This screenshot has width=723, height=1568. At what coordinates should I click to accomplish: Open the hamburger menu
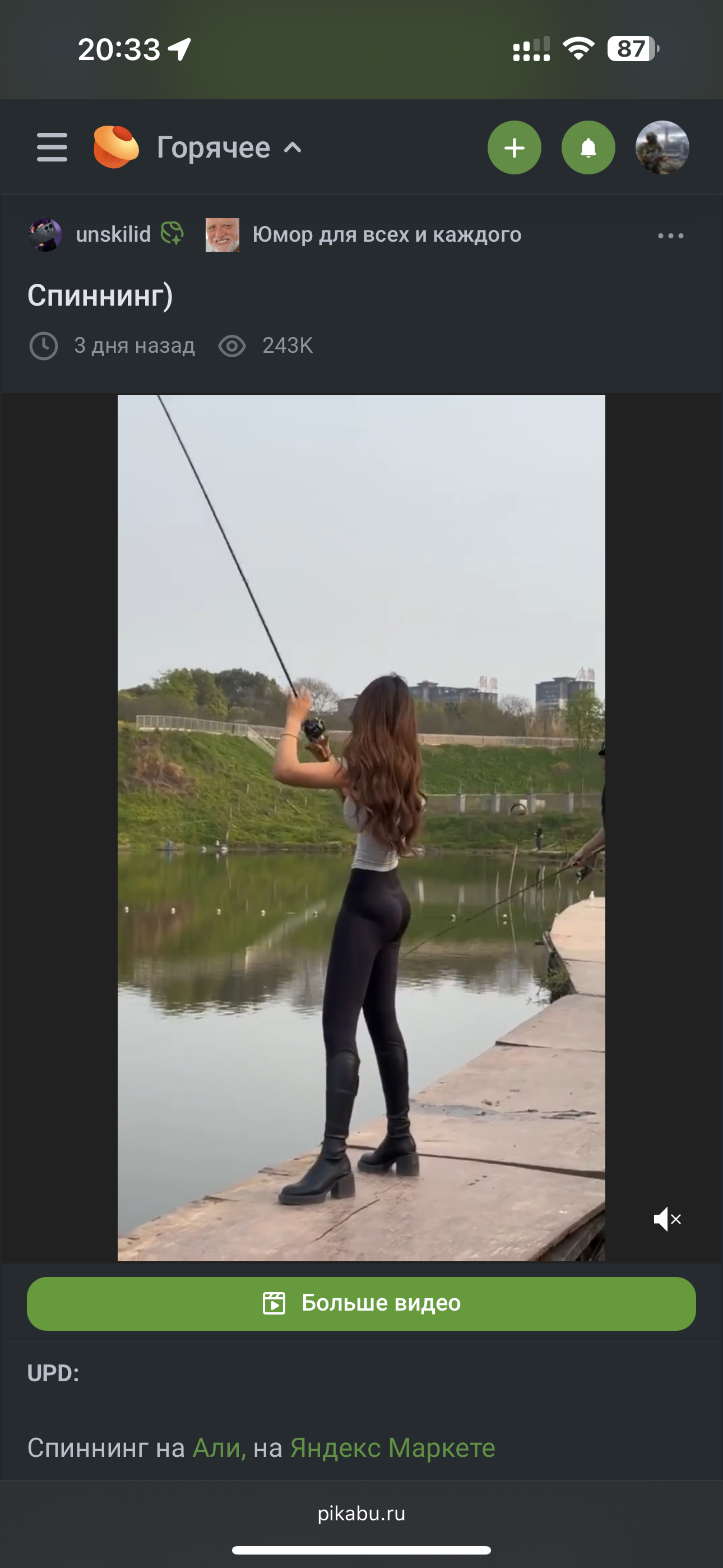point(52,147)
